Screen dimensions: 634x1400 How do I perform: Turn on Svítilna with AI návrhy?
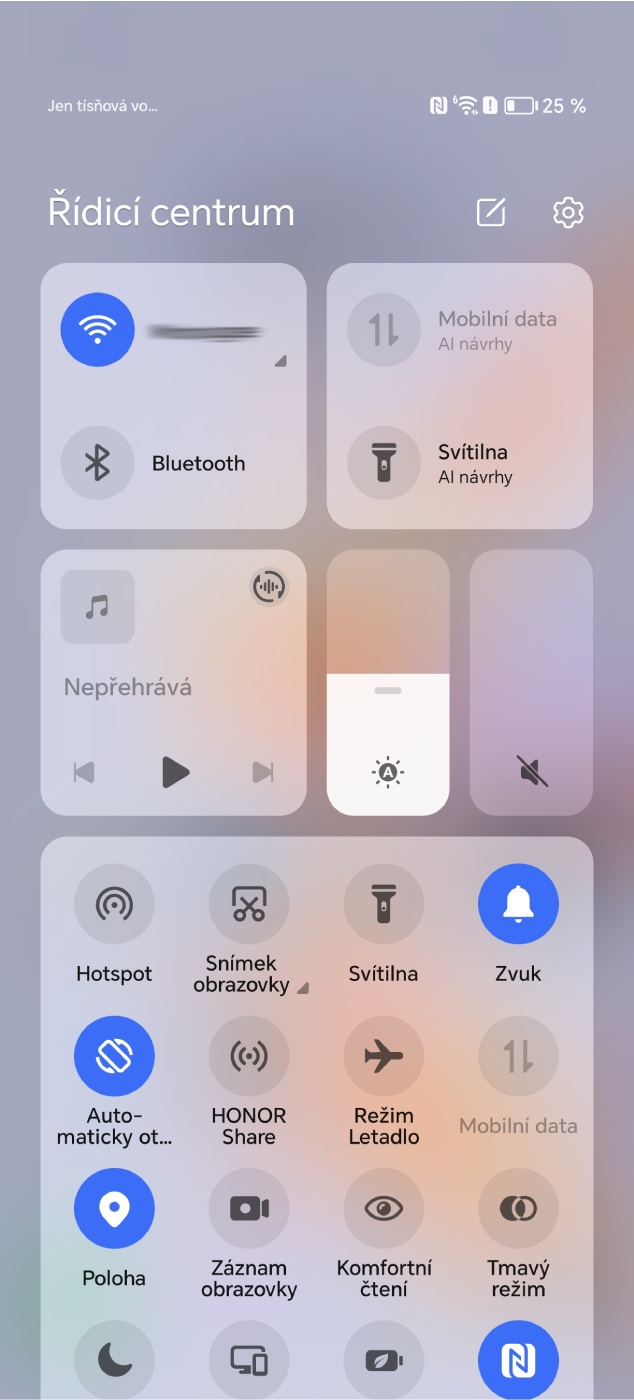pyautogui.click(x=384, y=463)
